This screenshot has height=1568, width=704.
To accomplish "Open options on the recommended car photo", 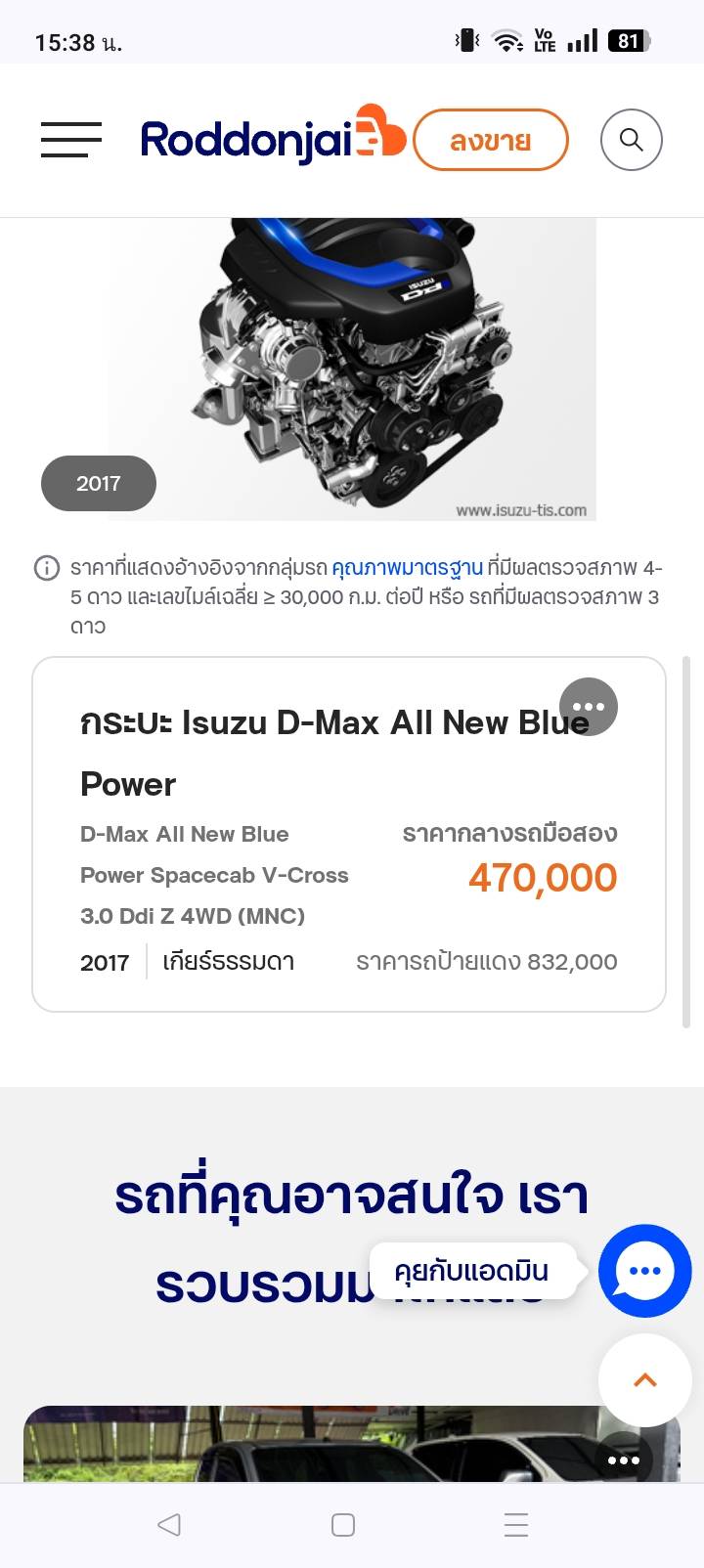I will click(623, 1460).
